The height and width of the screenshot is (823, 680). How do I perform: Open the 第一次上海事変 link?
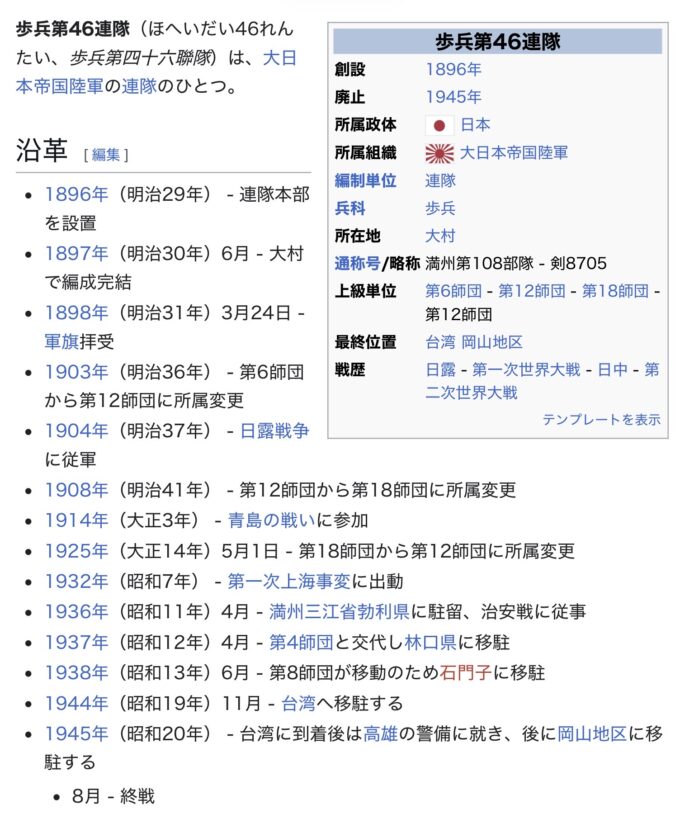[289, 581]
